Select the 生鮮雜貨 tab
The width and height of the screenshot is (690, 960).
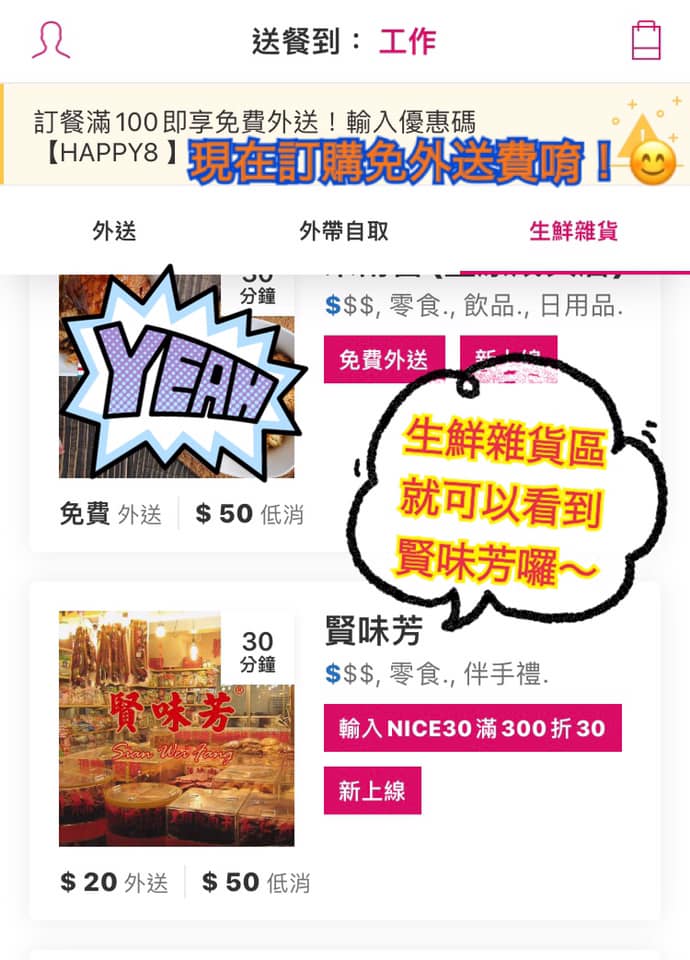click(x=573, y=232)
